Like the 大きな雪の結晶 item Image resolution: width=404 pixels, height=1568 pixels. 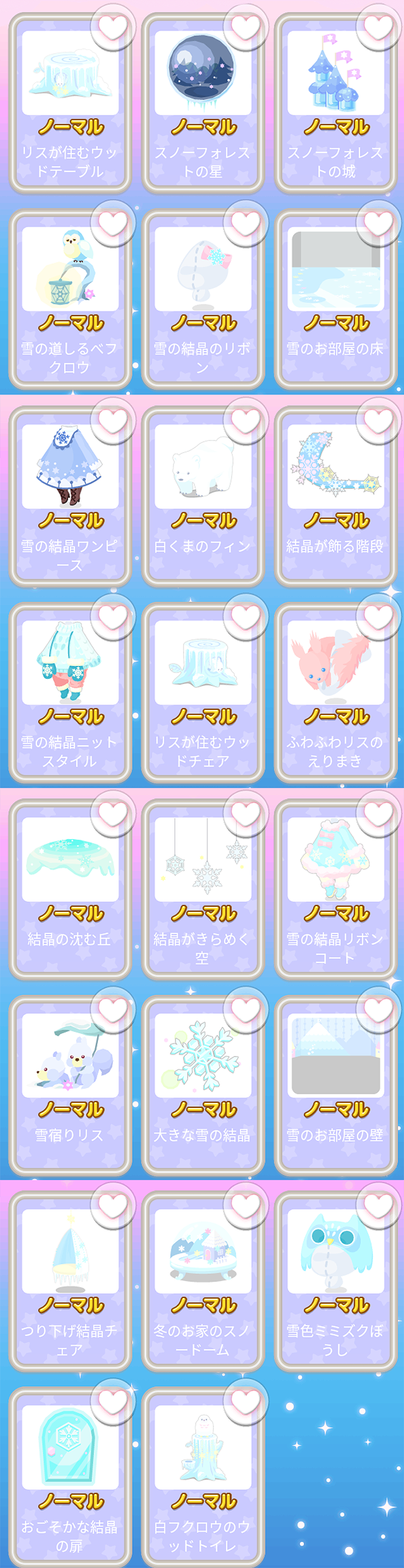tap(245, 1010)
